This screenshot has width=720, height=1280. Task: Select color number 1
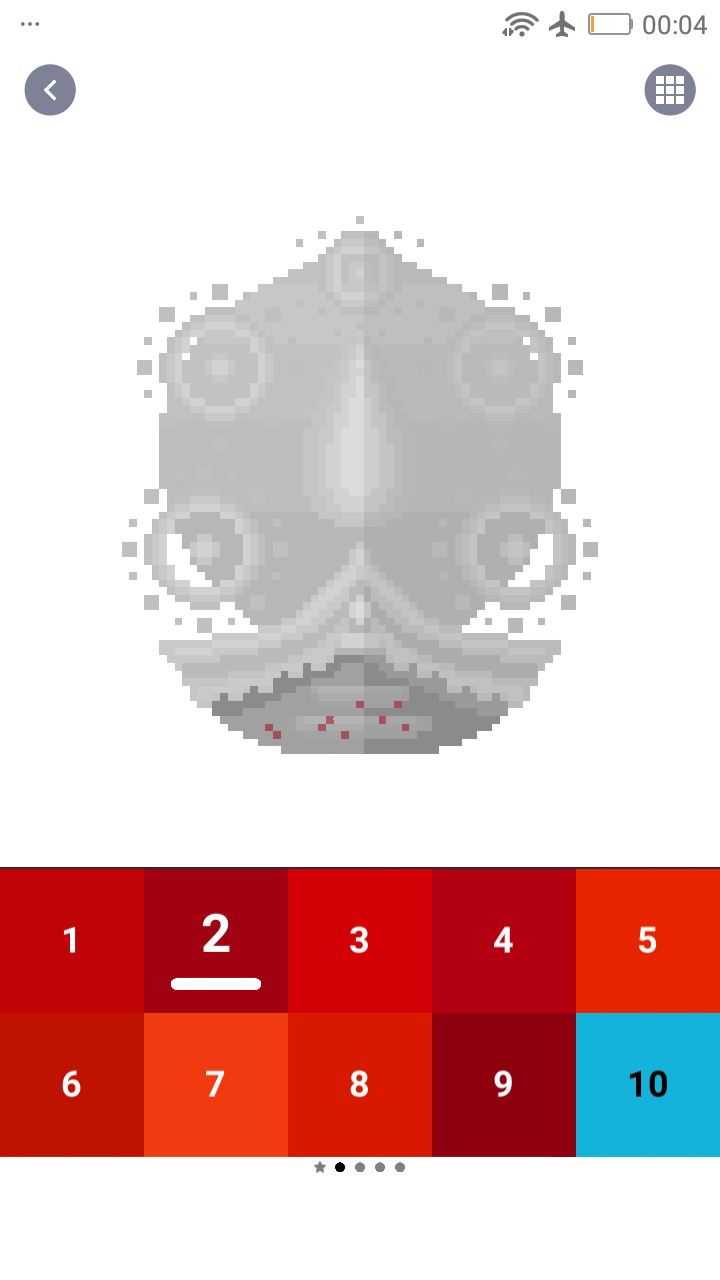(71, 940)
